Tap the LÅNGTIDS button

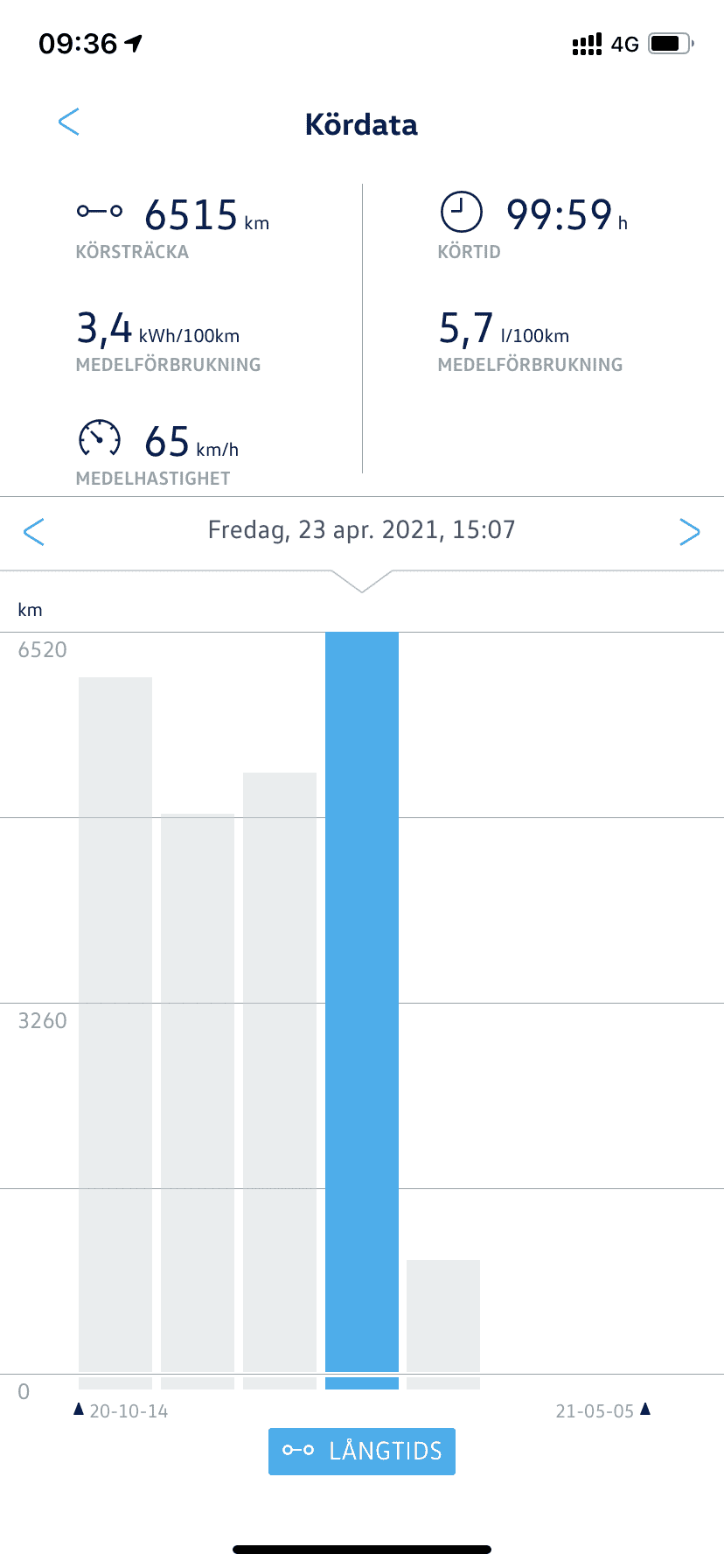coord(362,1452)
